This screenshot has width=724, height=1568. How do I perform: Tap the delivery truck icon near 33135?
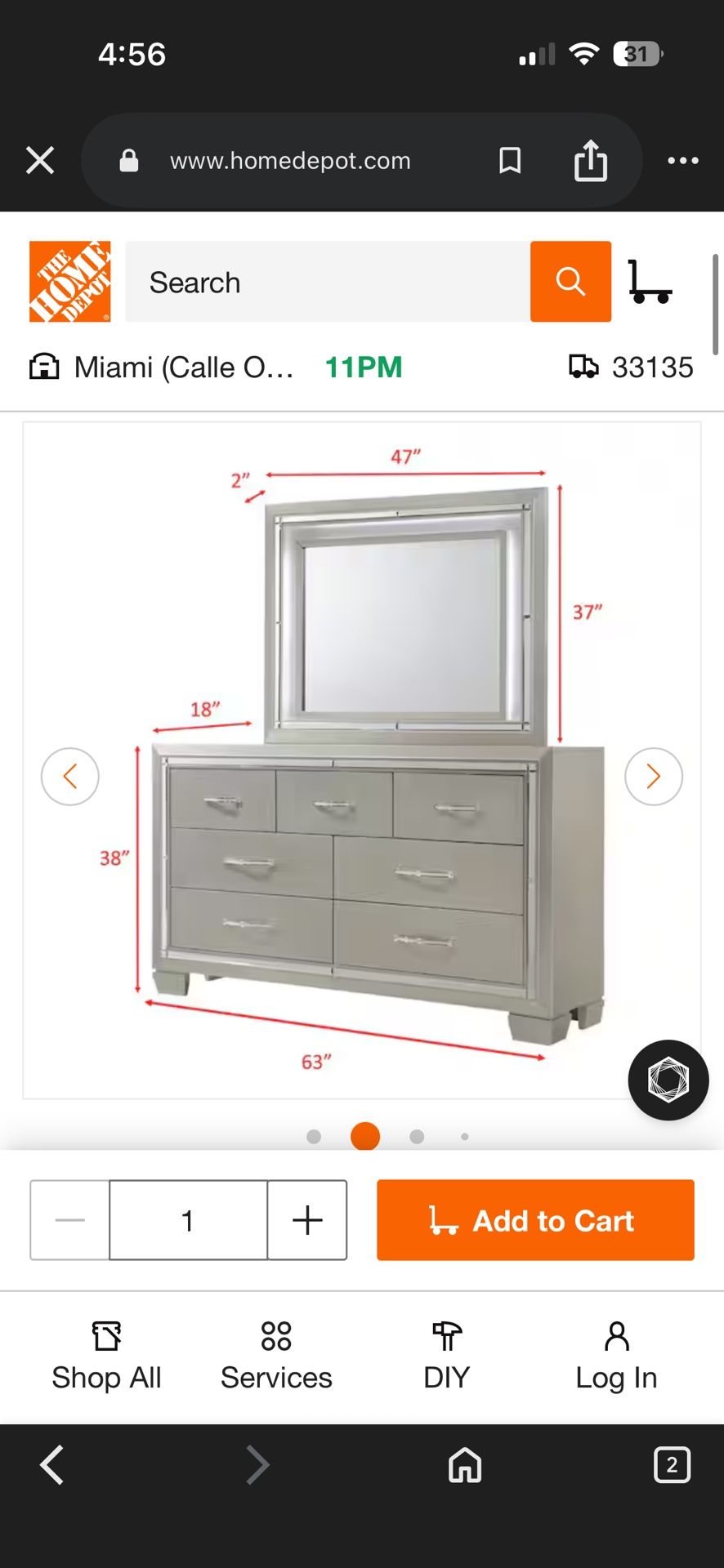pos(585,367)
